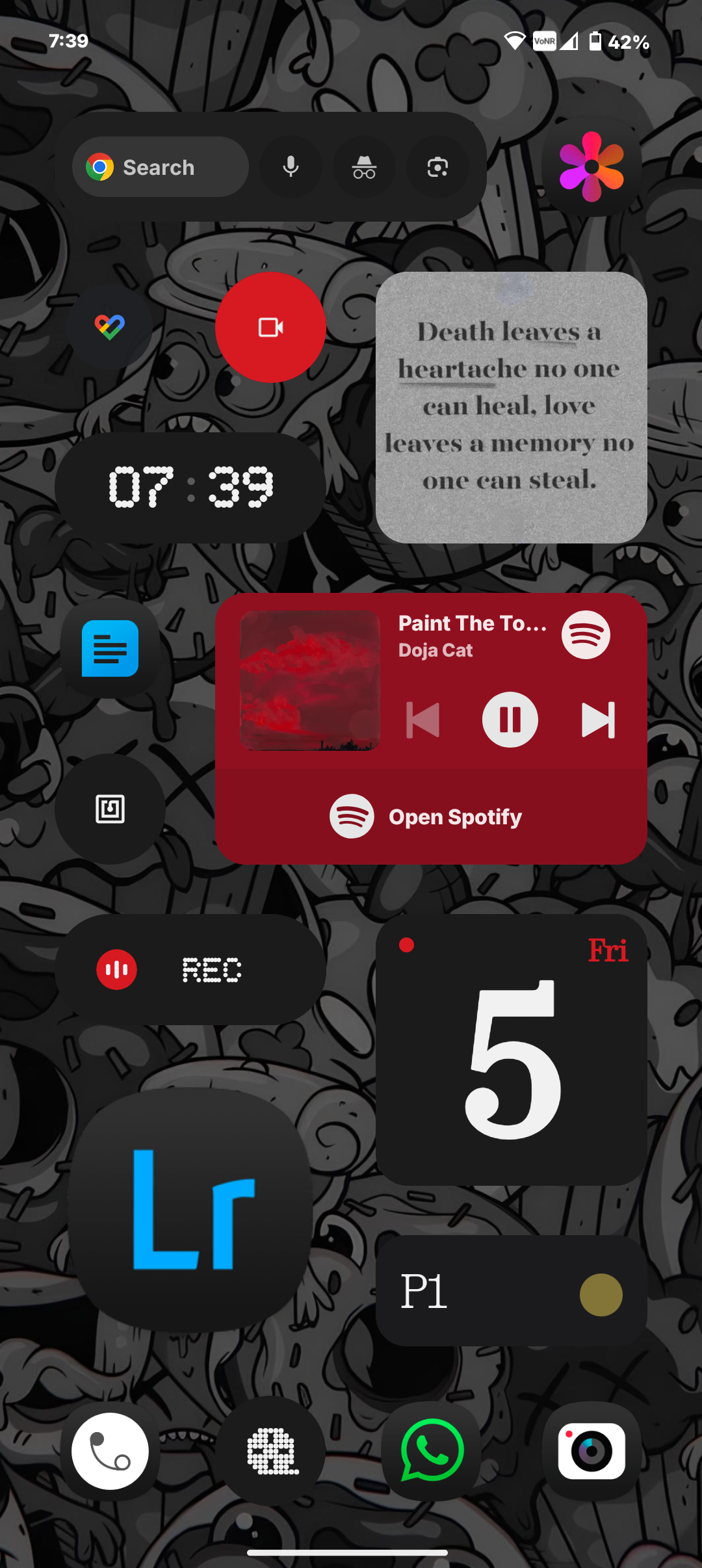Start voice search with the microphone
The width and height of the screenshot is (702, 1568).
(291, 167)
